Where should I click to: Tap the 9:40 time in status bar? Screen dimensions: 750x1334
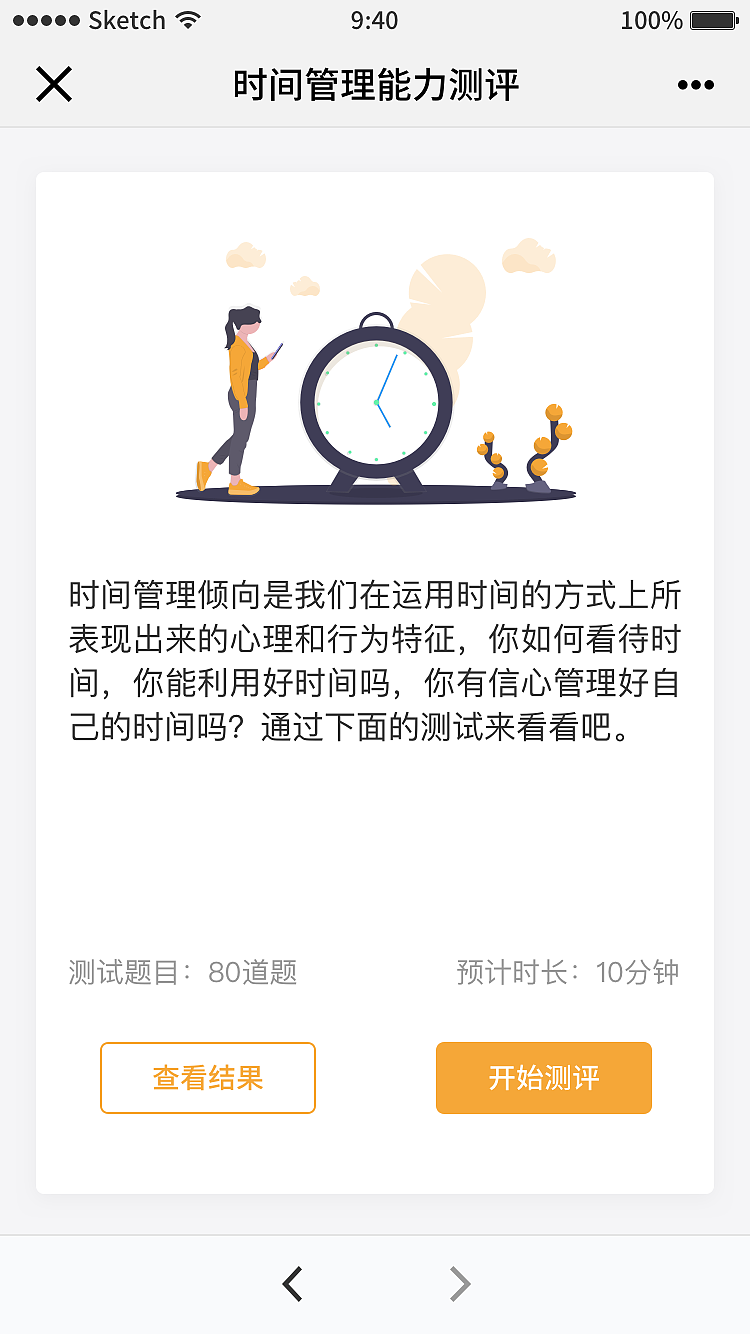[375, 20]
